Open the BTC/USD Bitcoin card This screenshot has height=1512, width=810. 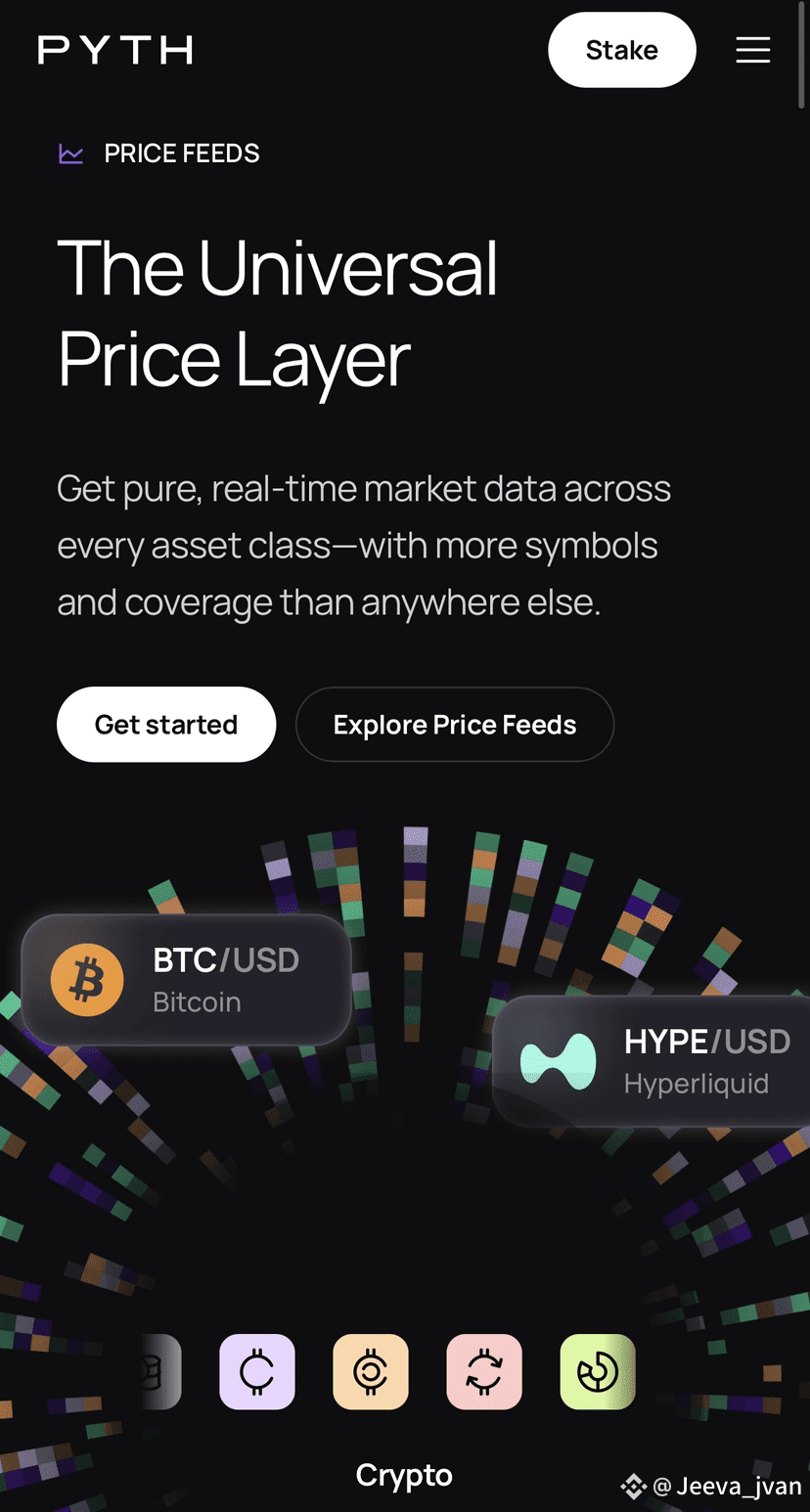point(186,980)
